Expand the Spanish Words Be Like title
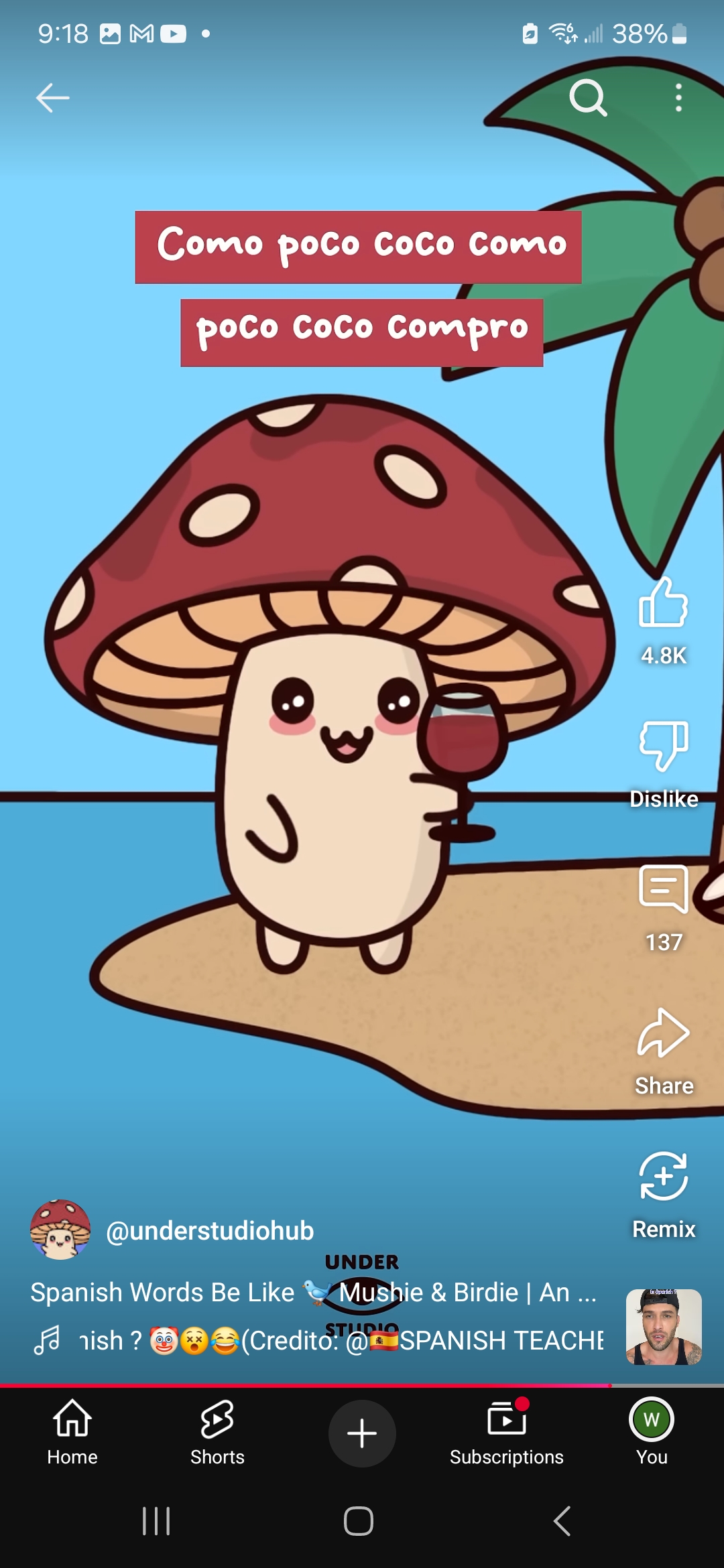This screenshot has width=724, height=1568. [314, 1292]
